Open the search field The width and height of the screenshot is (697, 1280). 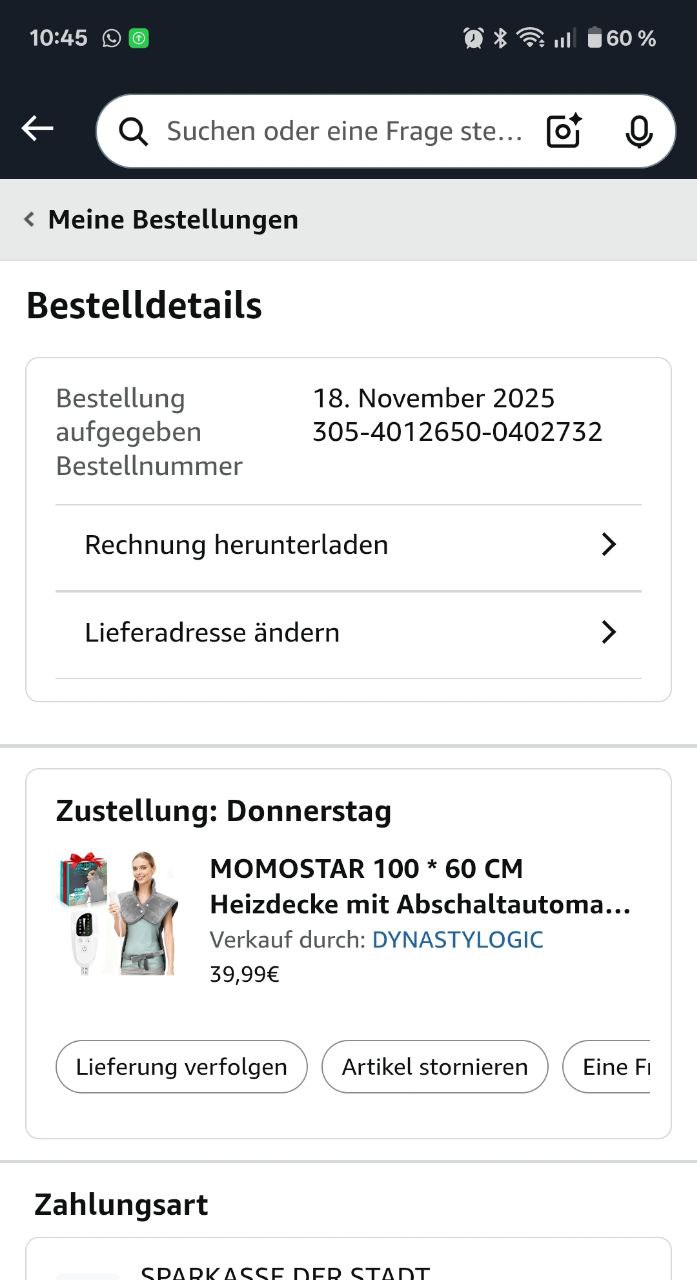340,131
